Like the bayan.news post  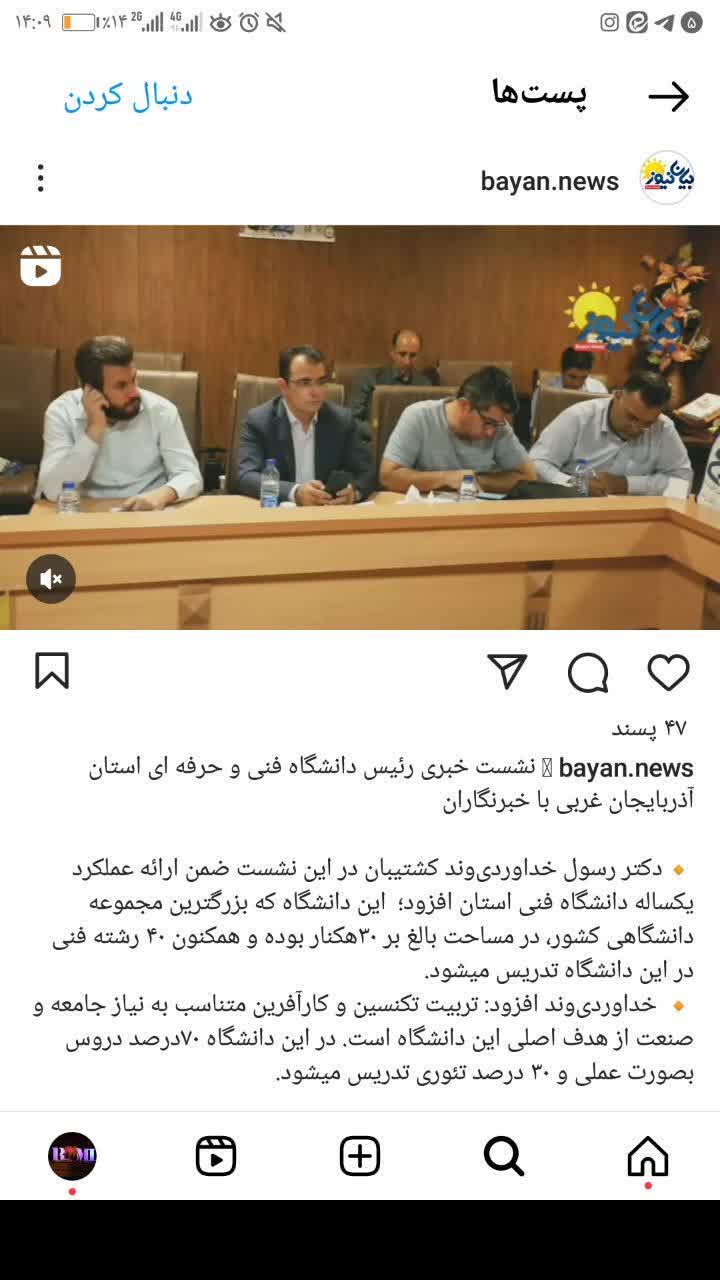click(668, 672)
